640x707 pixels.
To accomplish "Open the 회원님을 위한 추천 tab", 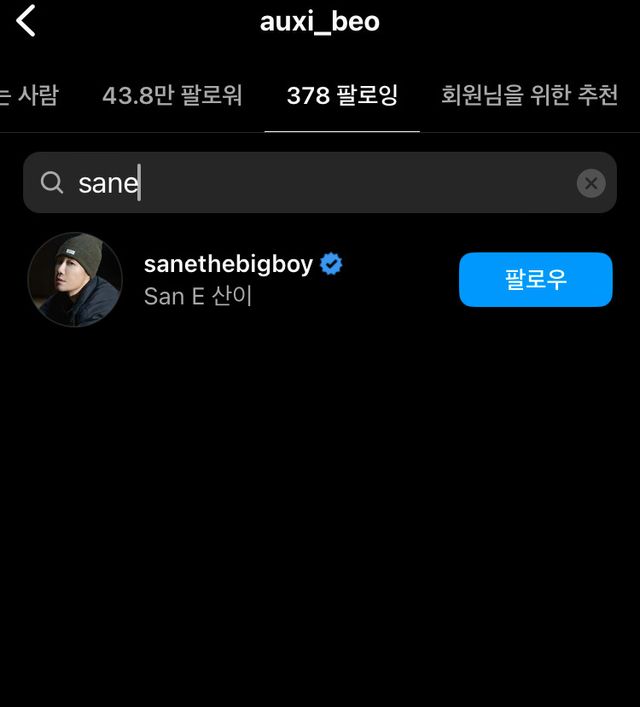I will [529, 96].
